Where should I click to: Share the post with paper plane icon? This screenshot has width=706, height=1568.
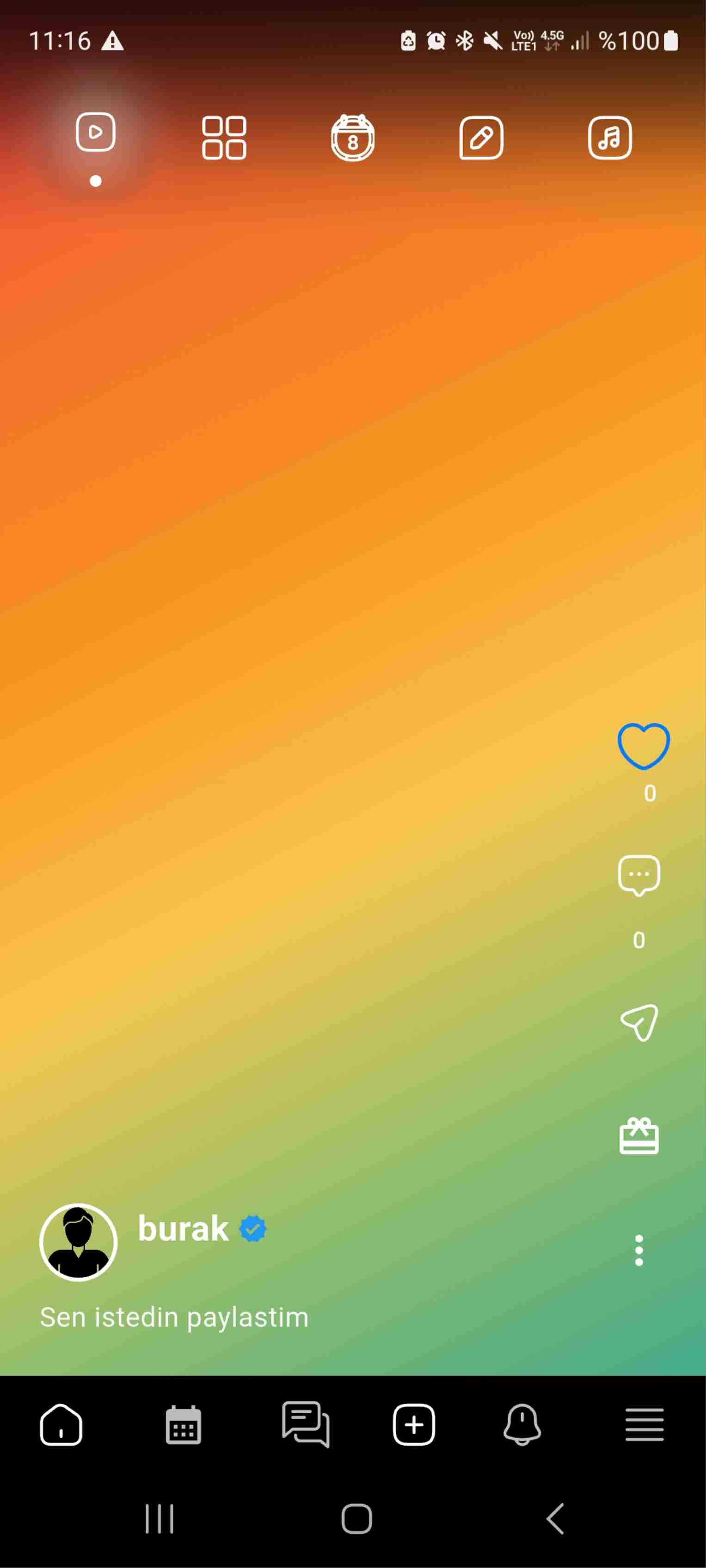coord(639,1023)
